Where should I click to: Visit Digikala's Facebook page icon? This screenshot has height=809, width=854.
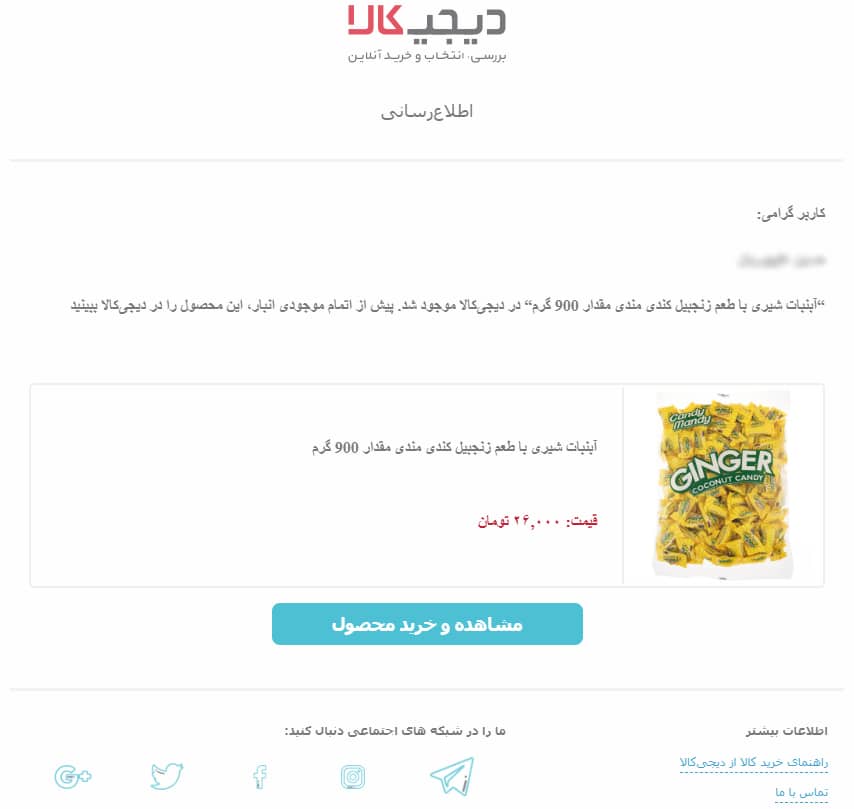click(x=260, y=776)
